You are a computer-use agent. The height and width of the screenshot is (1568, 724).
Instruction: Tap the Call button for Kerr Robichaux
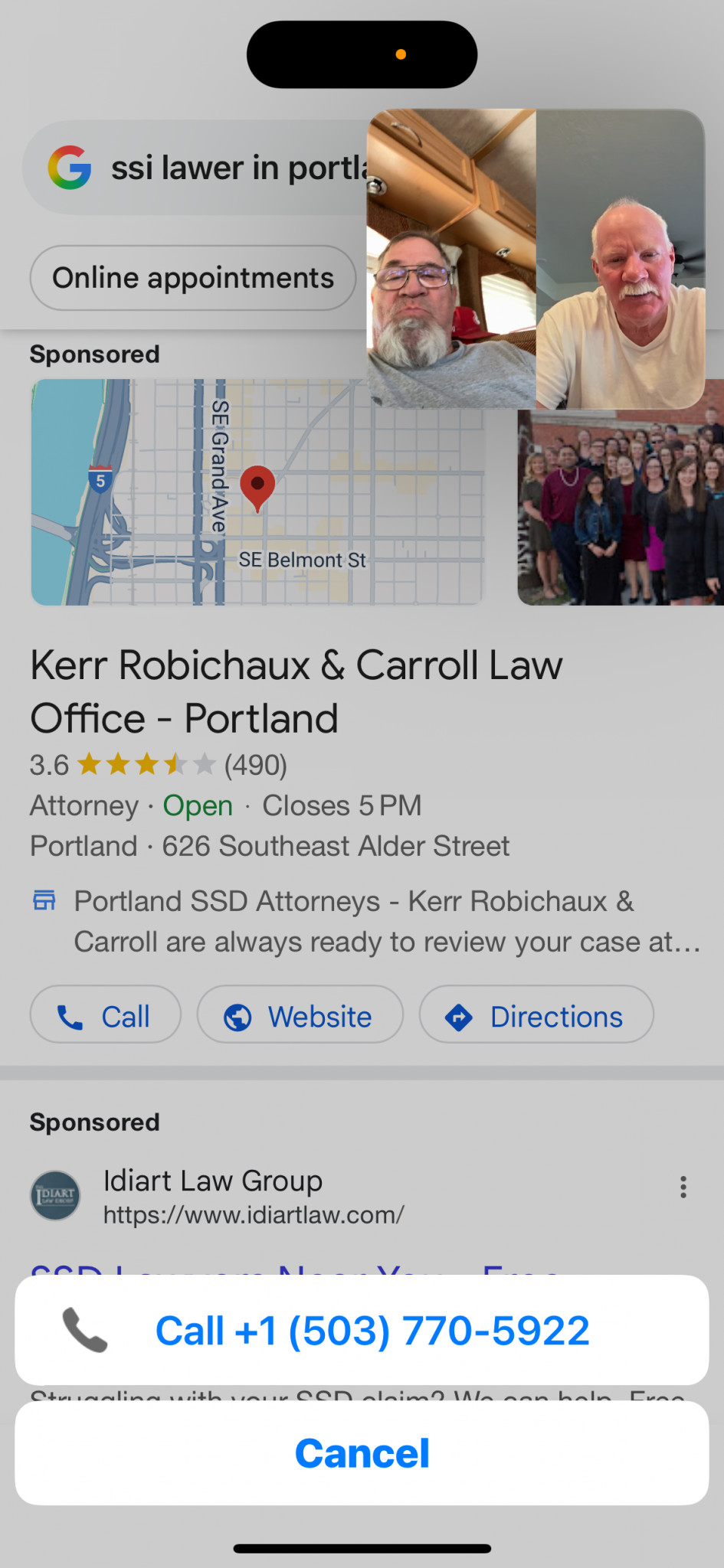(x=106, y=1015)
